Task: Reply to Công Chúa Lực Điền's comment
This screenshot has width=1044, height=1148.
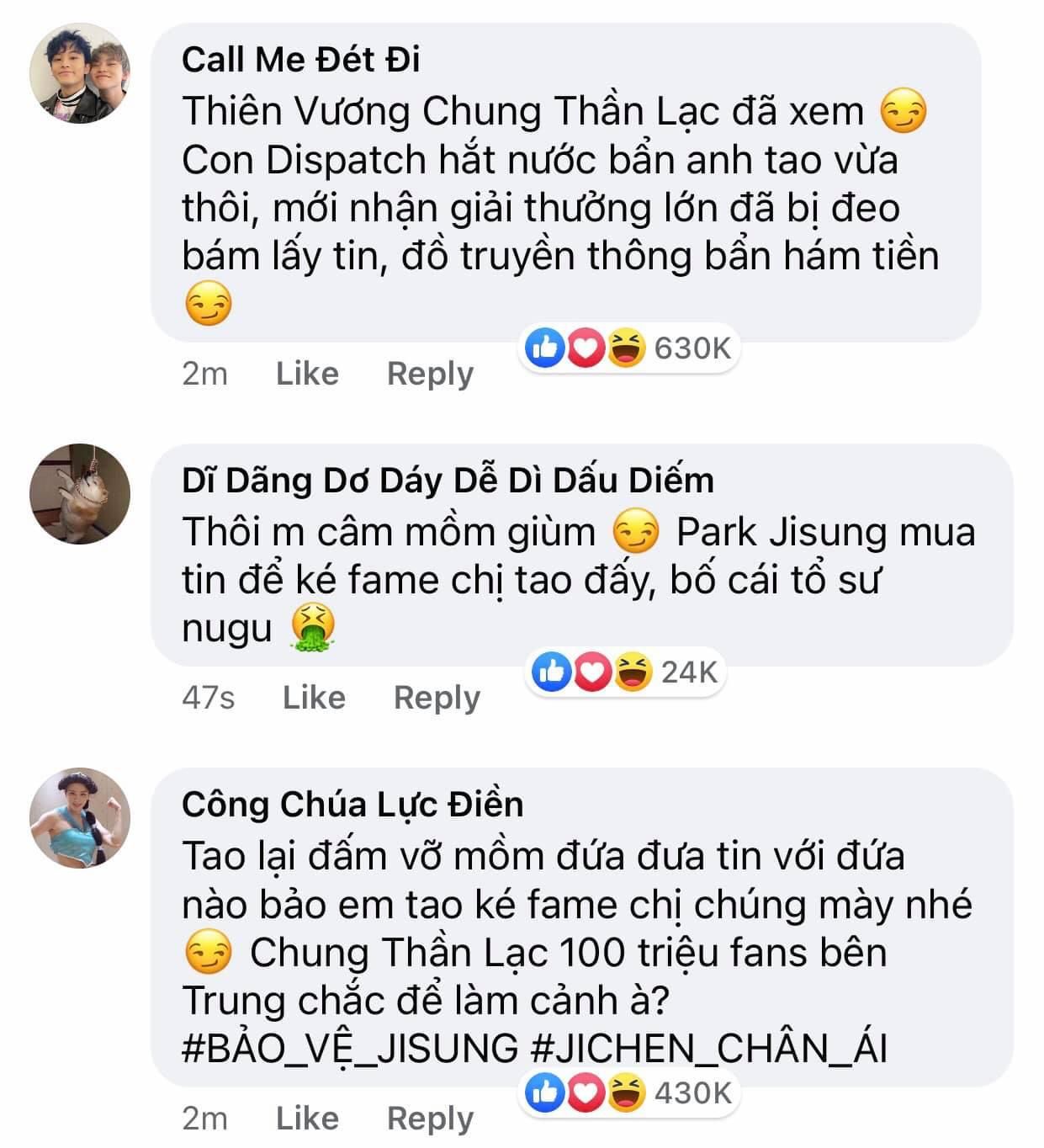Action: (430, 1118)
